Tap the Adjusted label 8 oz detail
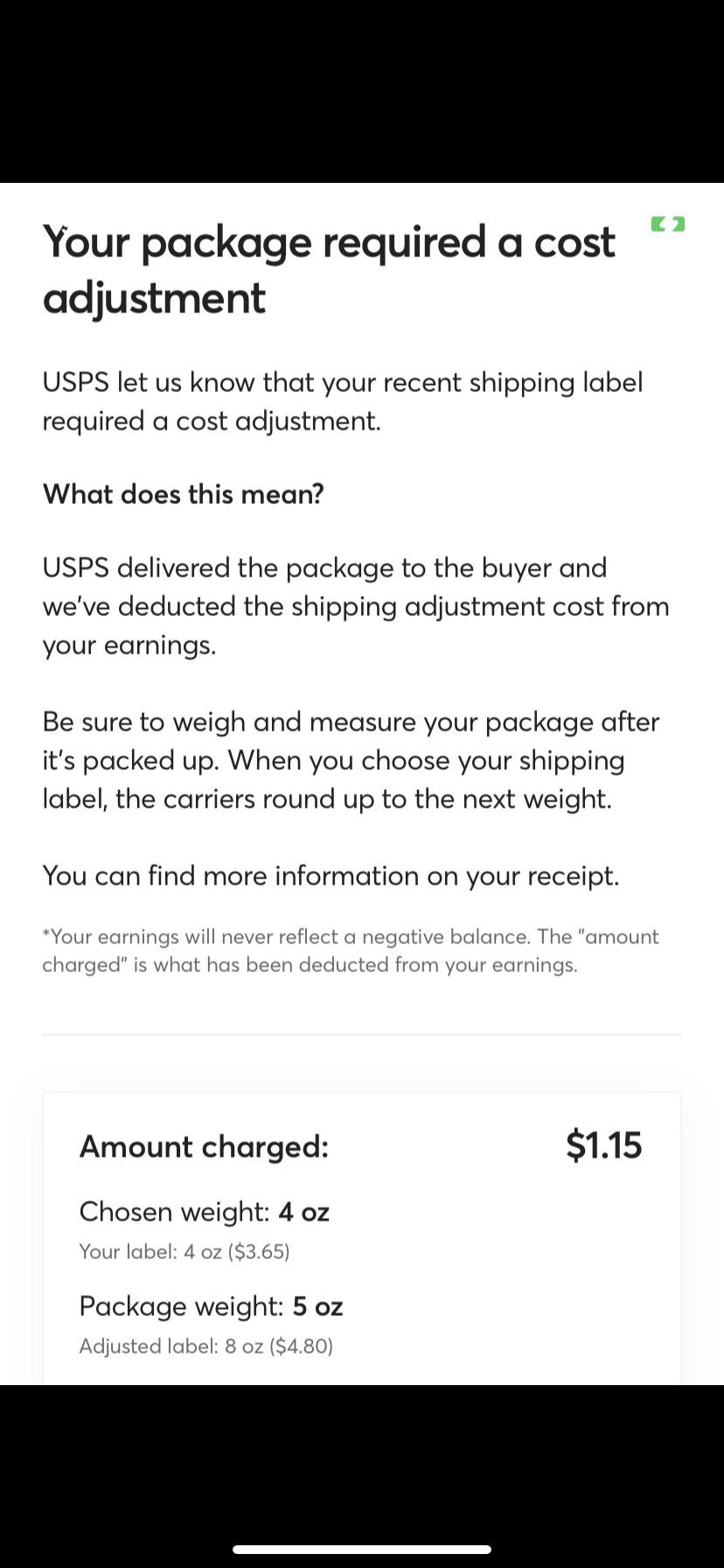This screenshot has height=1568, width=724. click(x=205, y=1346)
